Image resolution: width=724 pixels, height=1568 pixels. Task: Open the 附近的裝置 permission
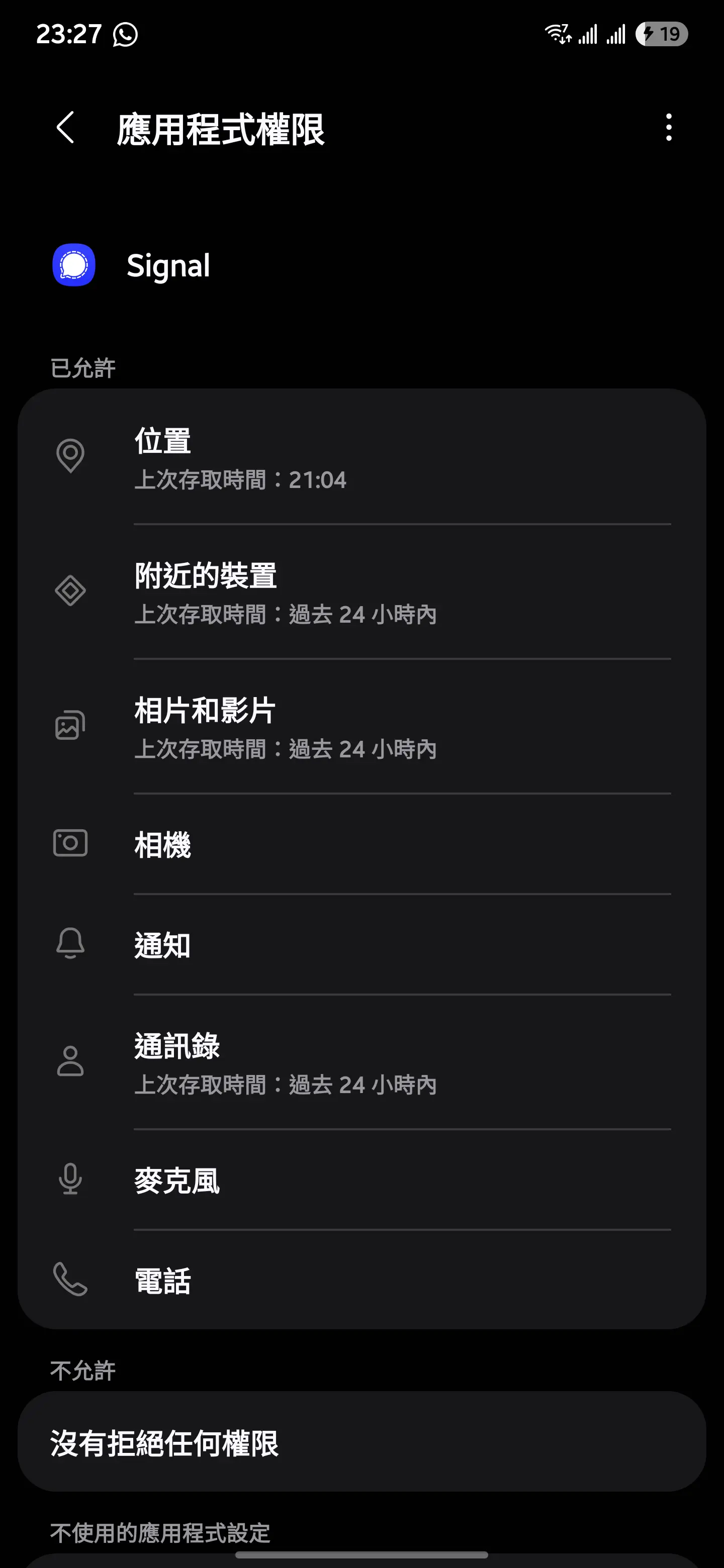[x=361, y=592]
